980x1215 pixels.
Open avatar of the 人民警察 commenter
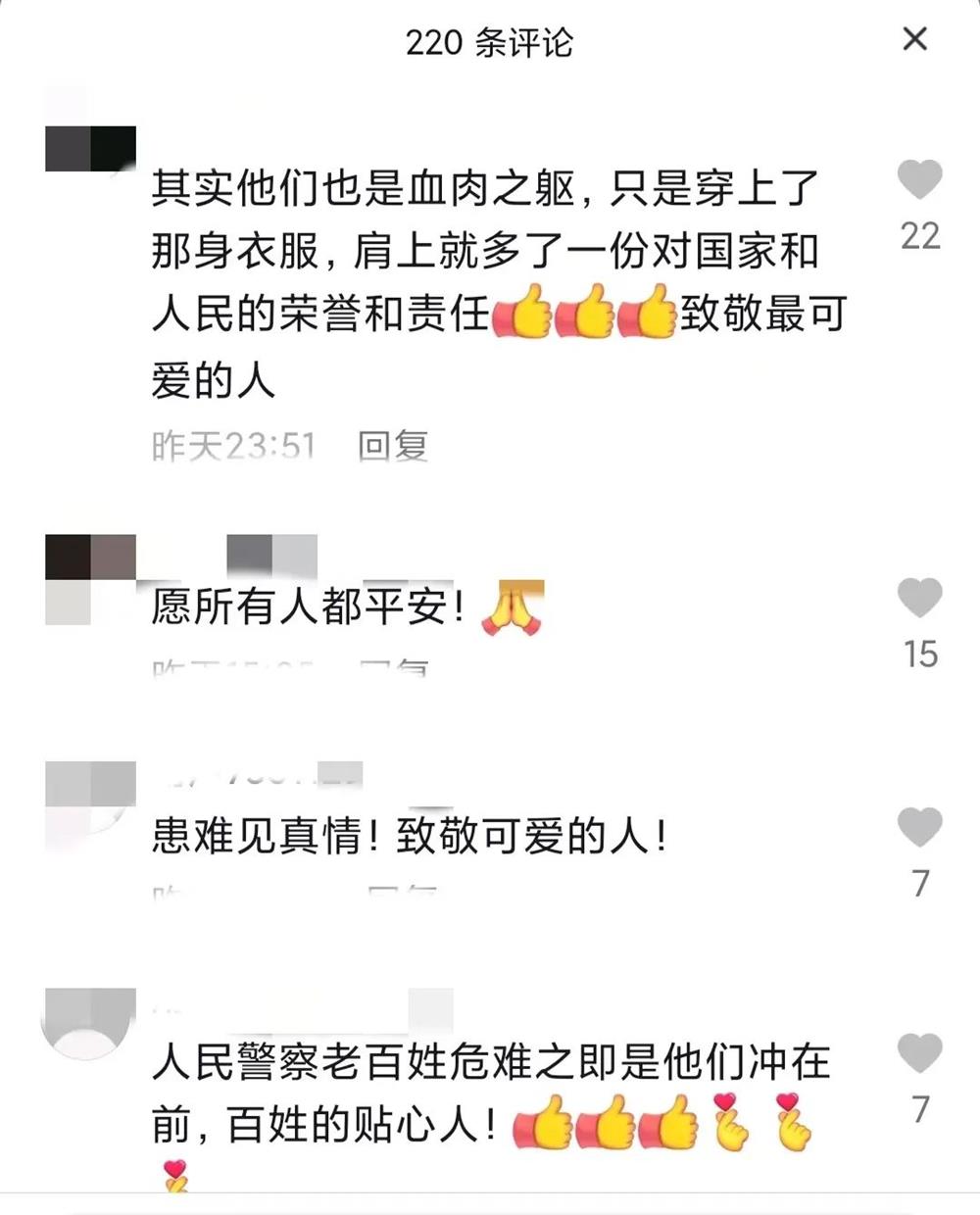[87, 1024]
